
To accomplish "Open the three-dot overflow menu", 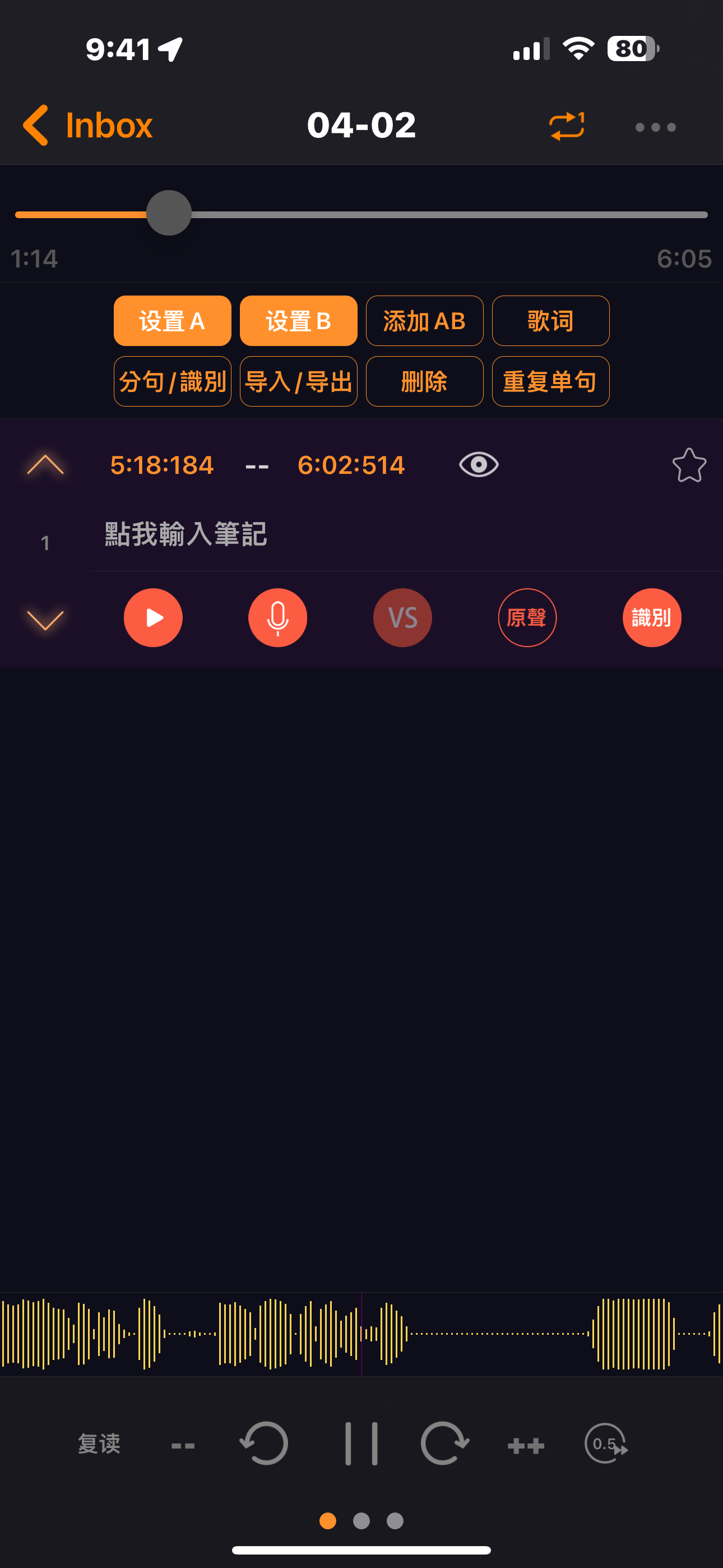I will [655, 127].
